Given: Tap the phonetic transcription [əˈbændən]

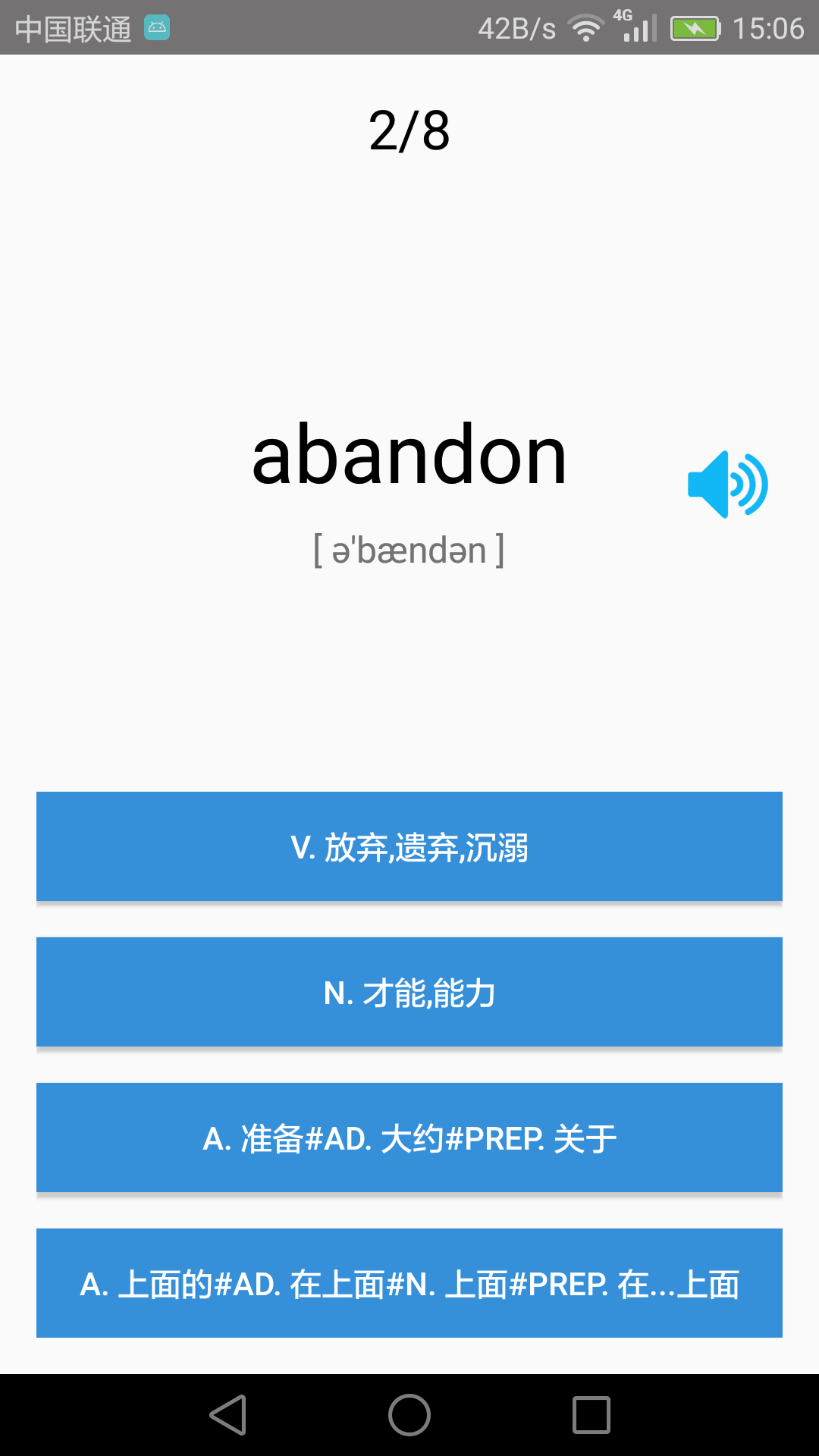Looking at the screenshot, I should [409, 549].
